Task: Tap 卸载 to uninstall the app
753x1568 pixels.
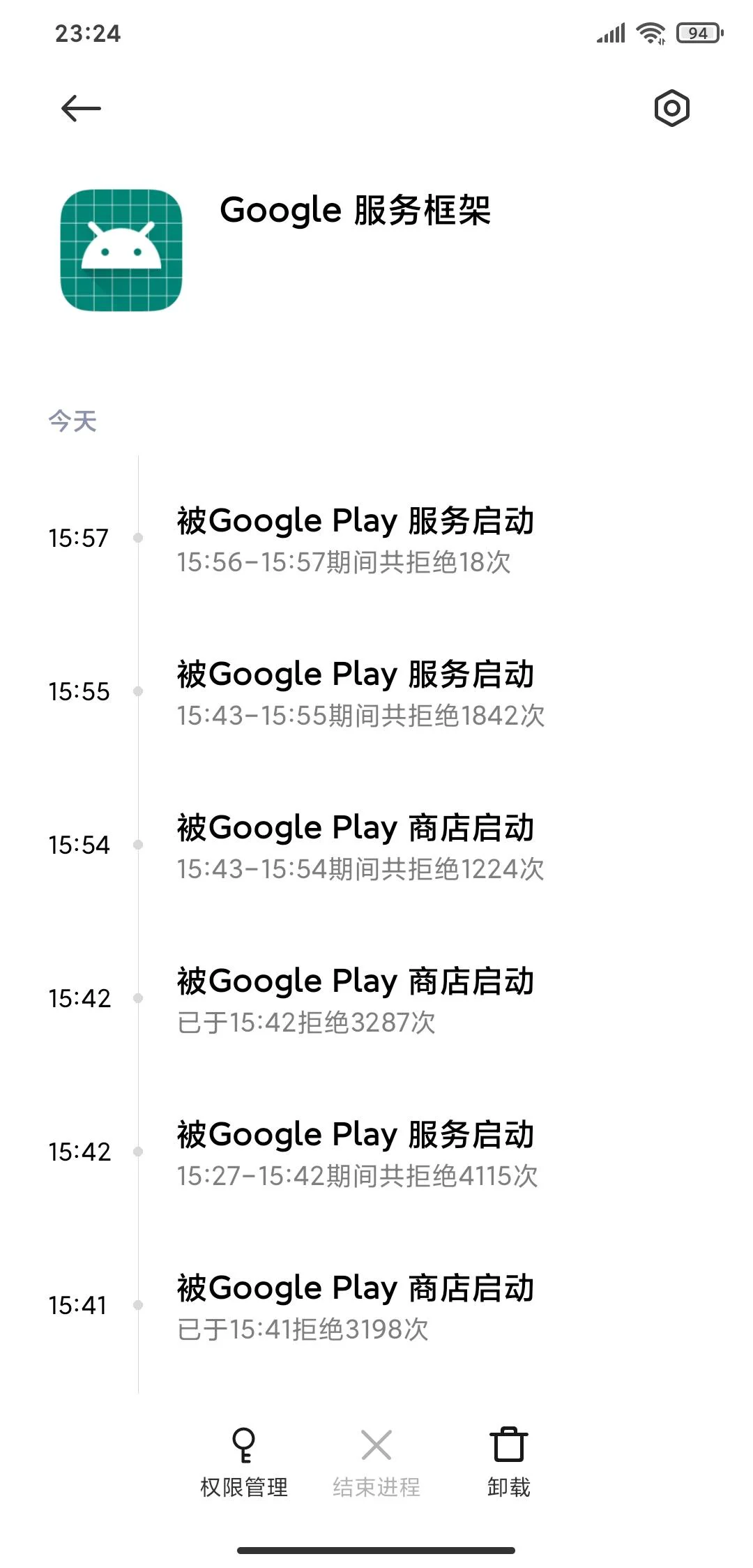Action: tap(508, 1462)
